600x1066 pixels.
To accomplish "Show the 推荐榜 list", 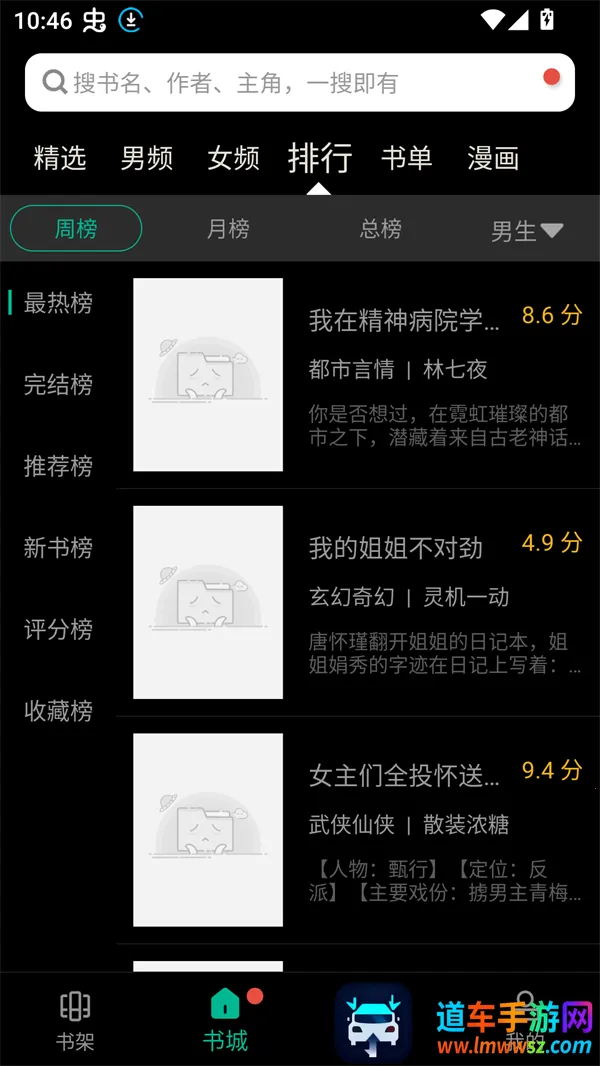I will click(58, 466).
